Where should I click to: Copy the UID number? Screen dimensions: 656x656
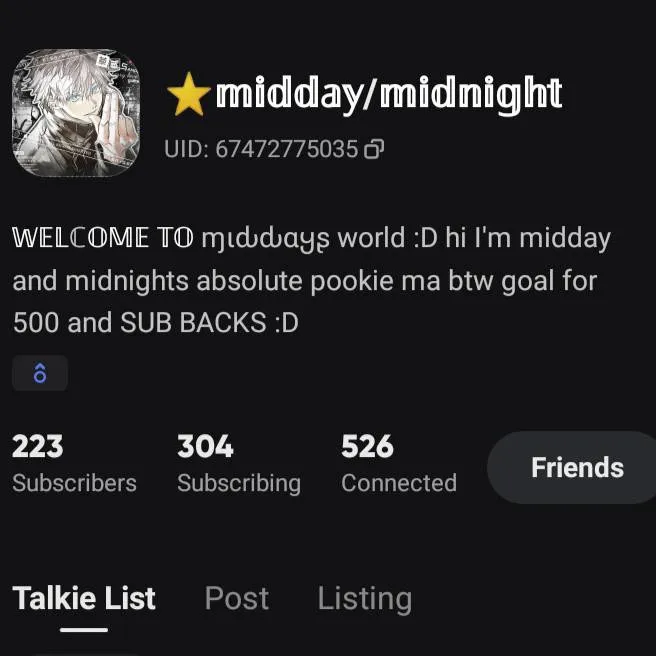click(375, 150)
